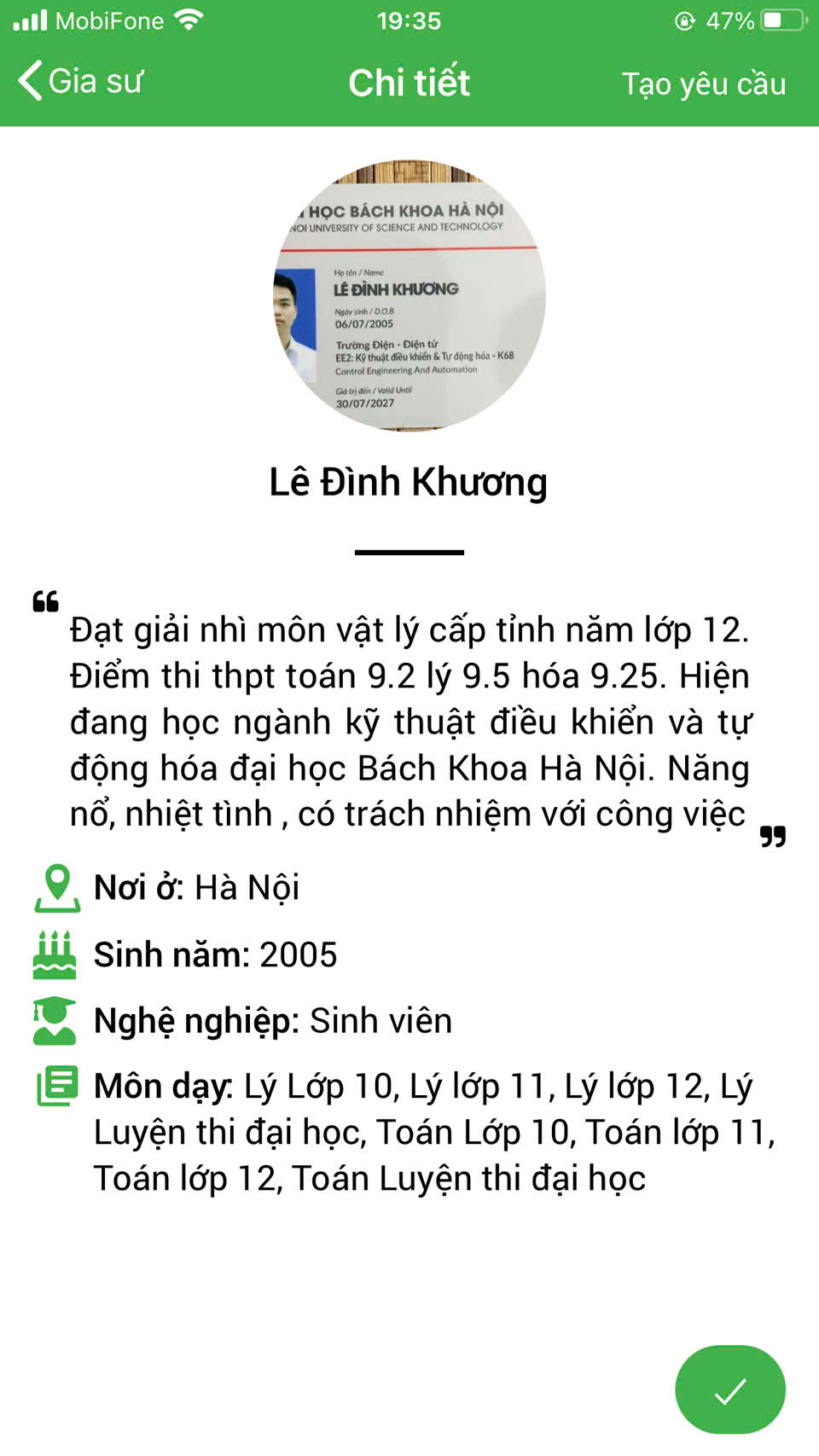Go back to Gia sư list

click(80, 82)
